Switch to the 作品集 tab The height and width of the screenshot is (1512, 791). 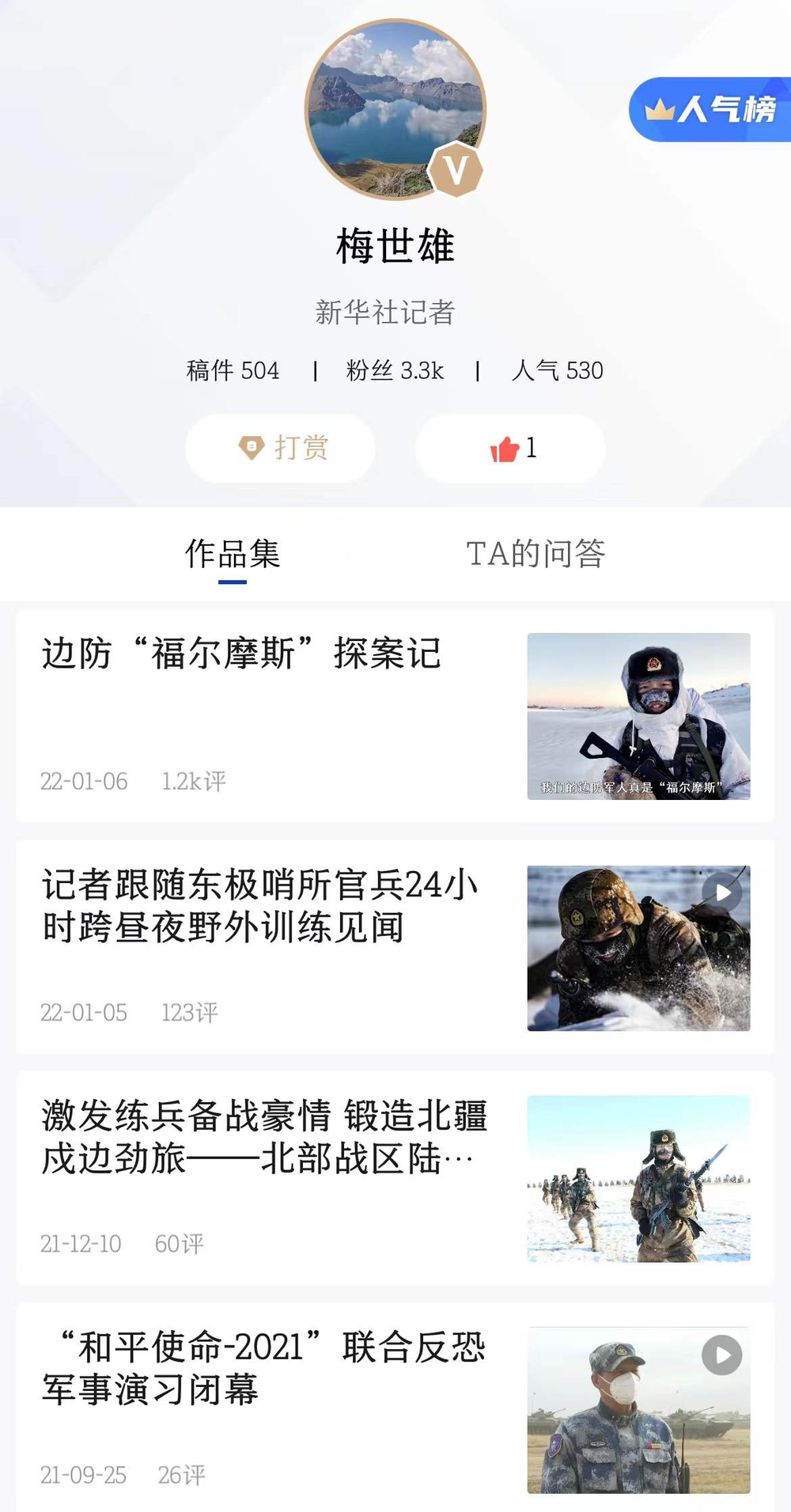pyautogui.click(x=233, y=554)
